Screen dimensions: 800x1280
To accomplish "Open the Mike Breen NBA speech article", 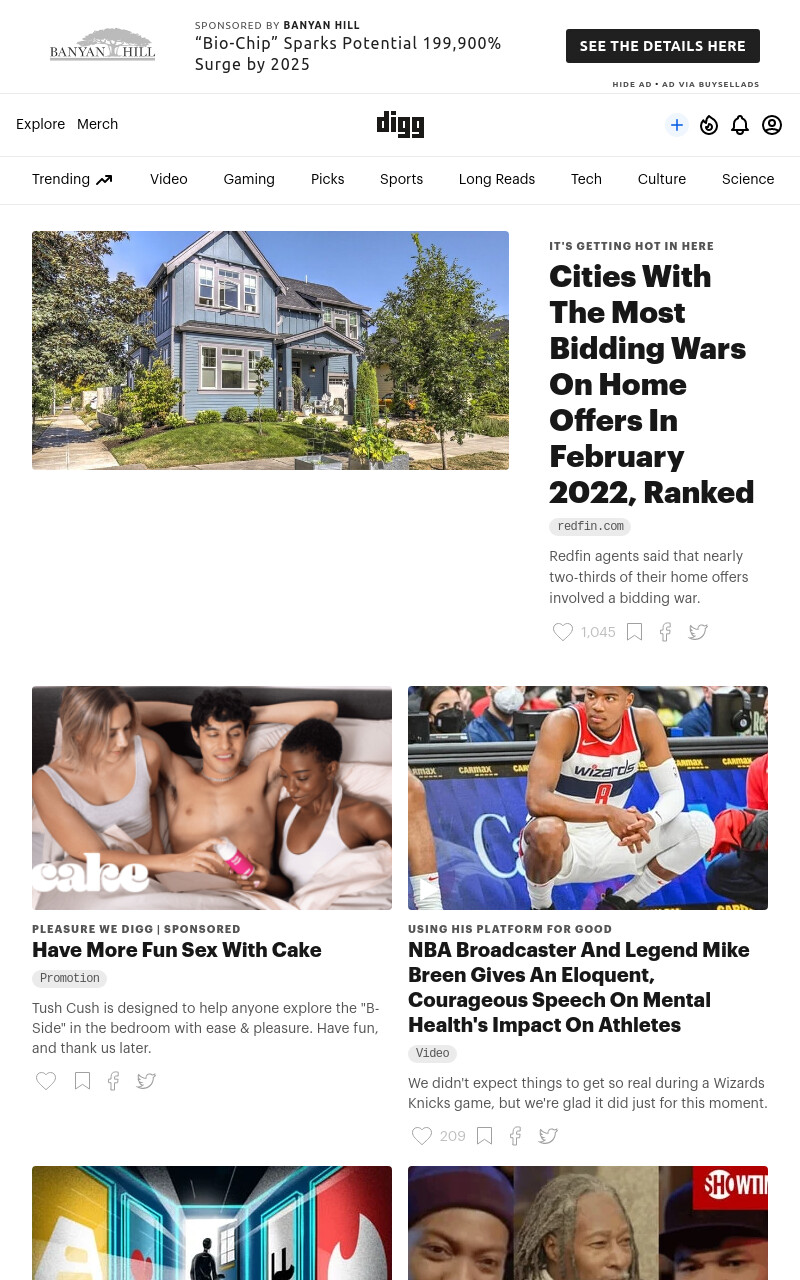I will (x=579, y=987).
